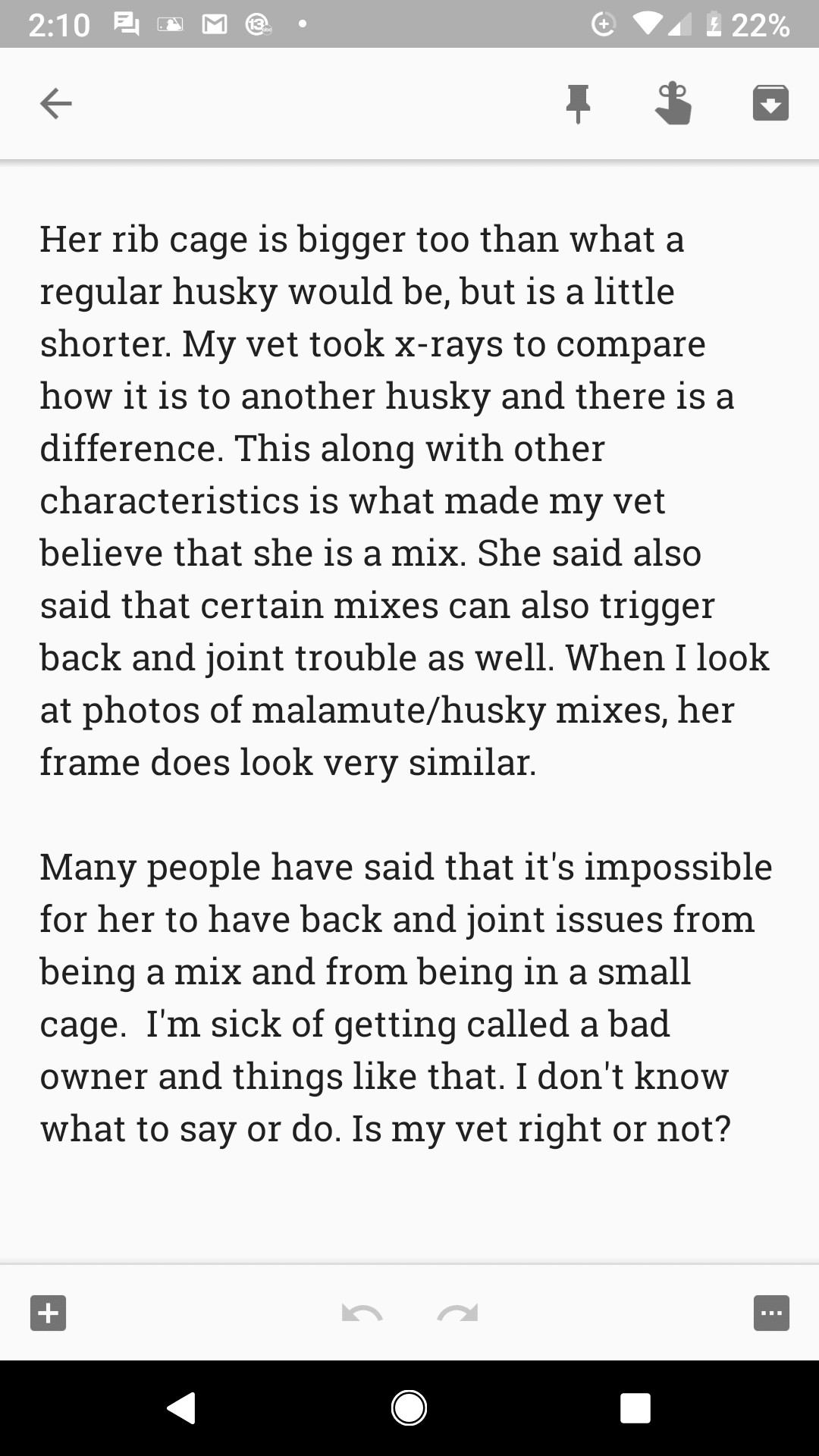Screen dimensions: 819x1456
Task: Open the note options overflow menu
Action: 771,1313
